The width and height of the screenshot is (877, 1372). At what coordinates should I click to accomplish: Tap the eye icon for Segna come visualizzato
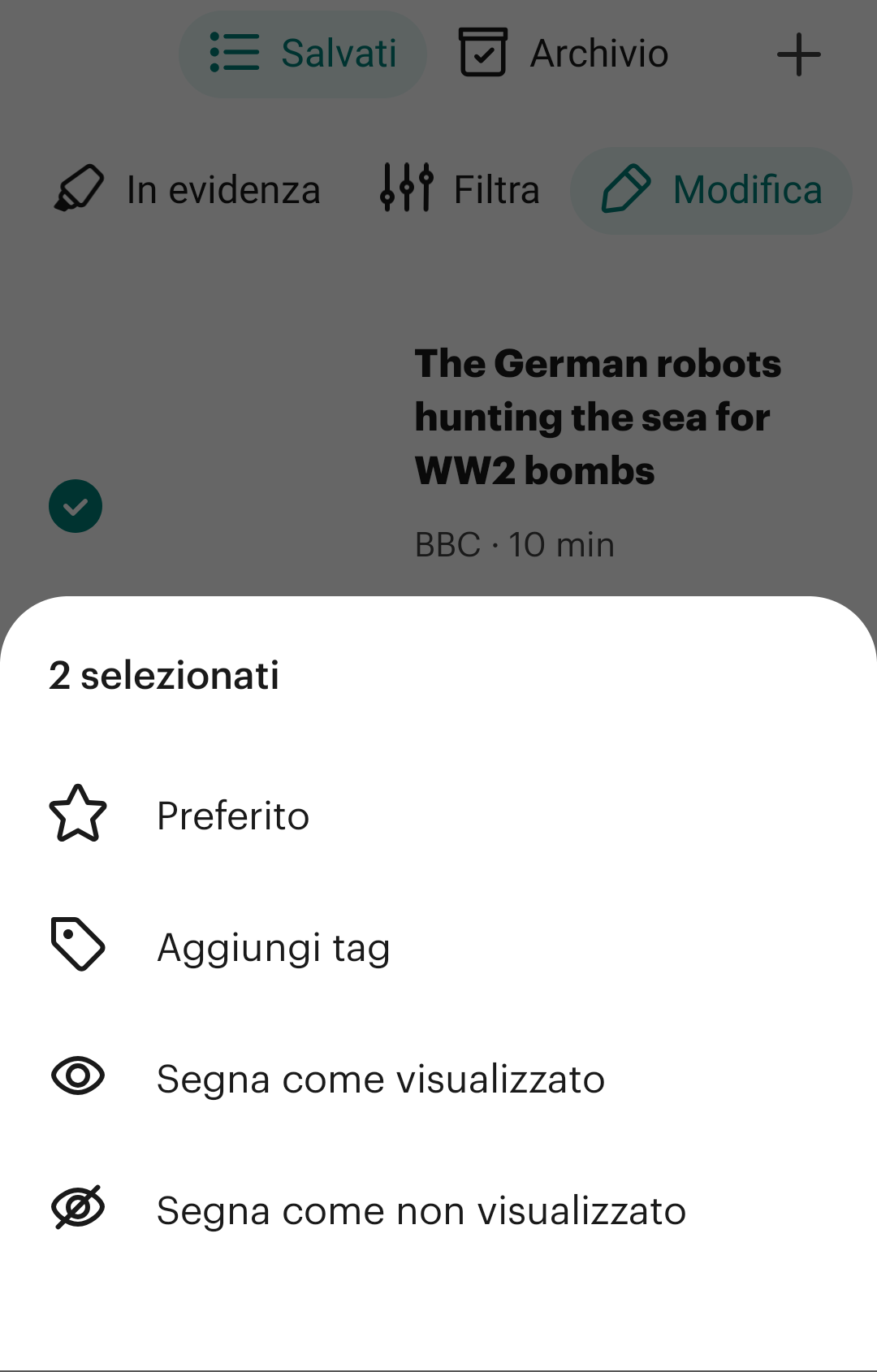[x=77, y=1077]
